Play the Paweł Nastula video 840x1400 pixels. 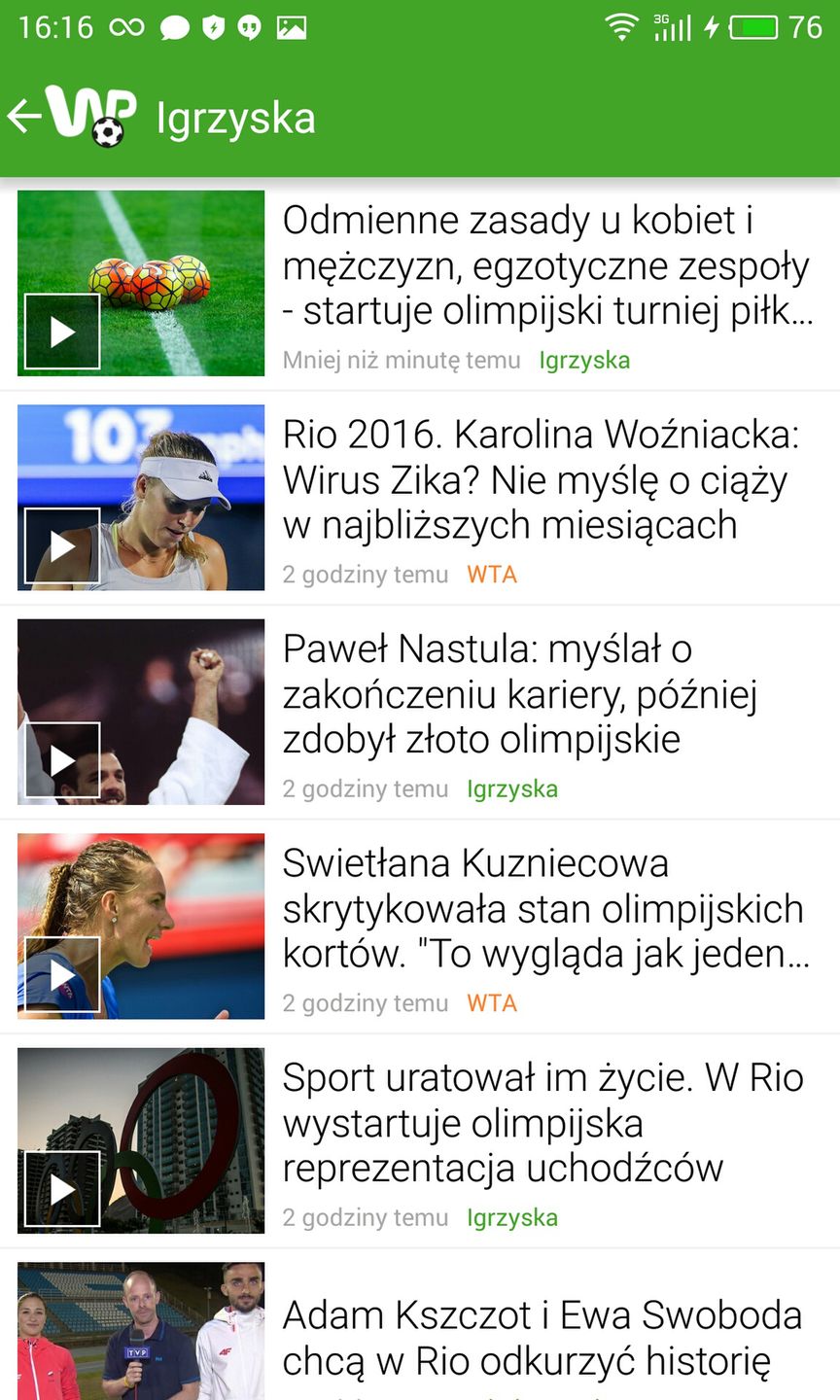click(x=61, y=758)
